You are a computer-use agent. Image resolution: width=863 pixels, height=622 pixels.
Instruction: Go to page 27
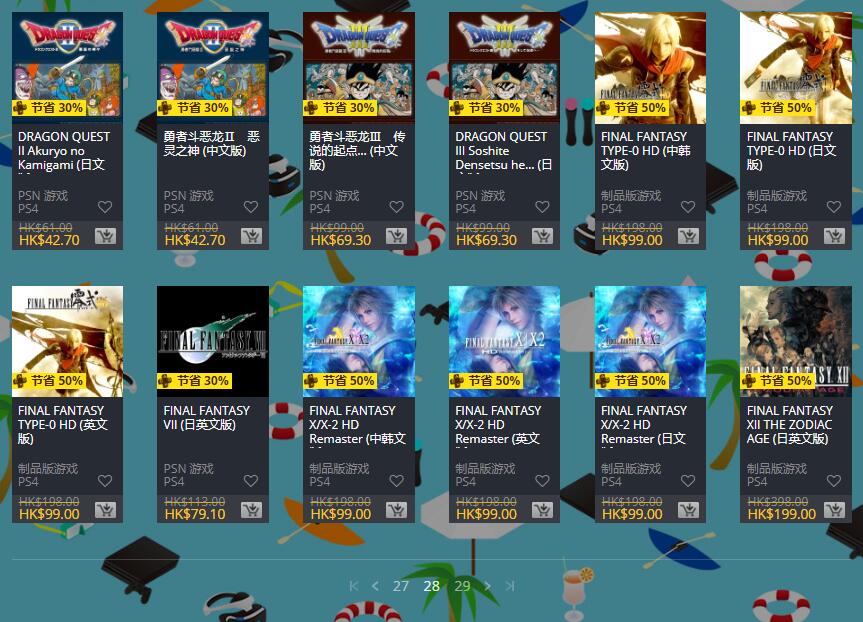(401, 586)
